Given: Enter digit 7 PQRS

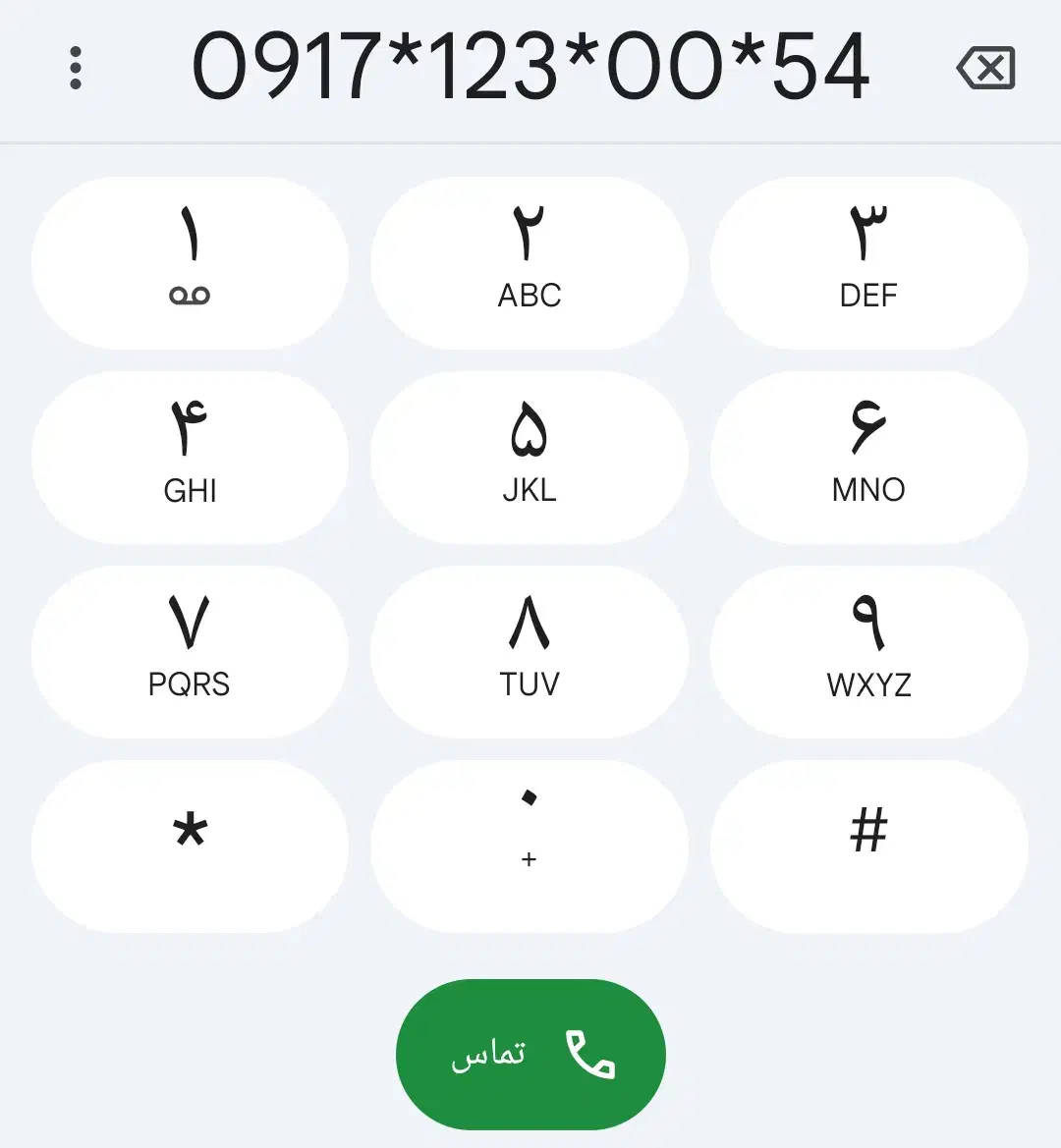Looking at the screenshot, I should tap(190, 651).
